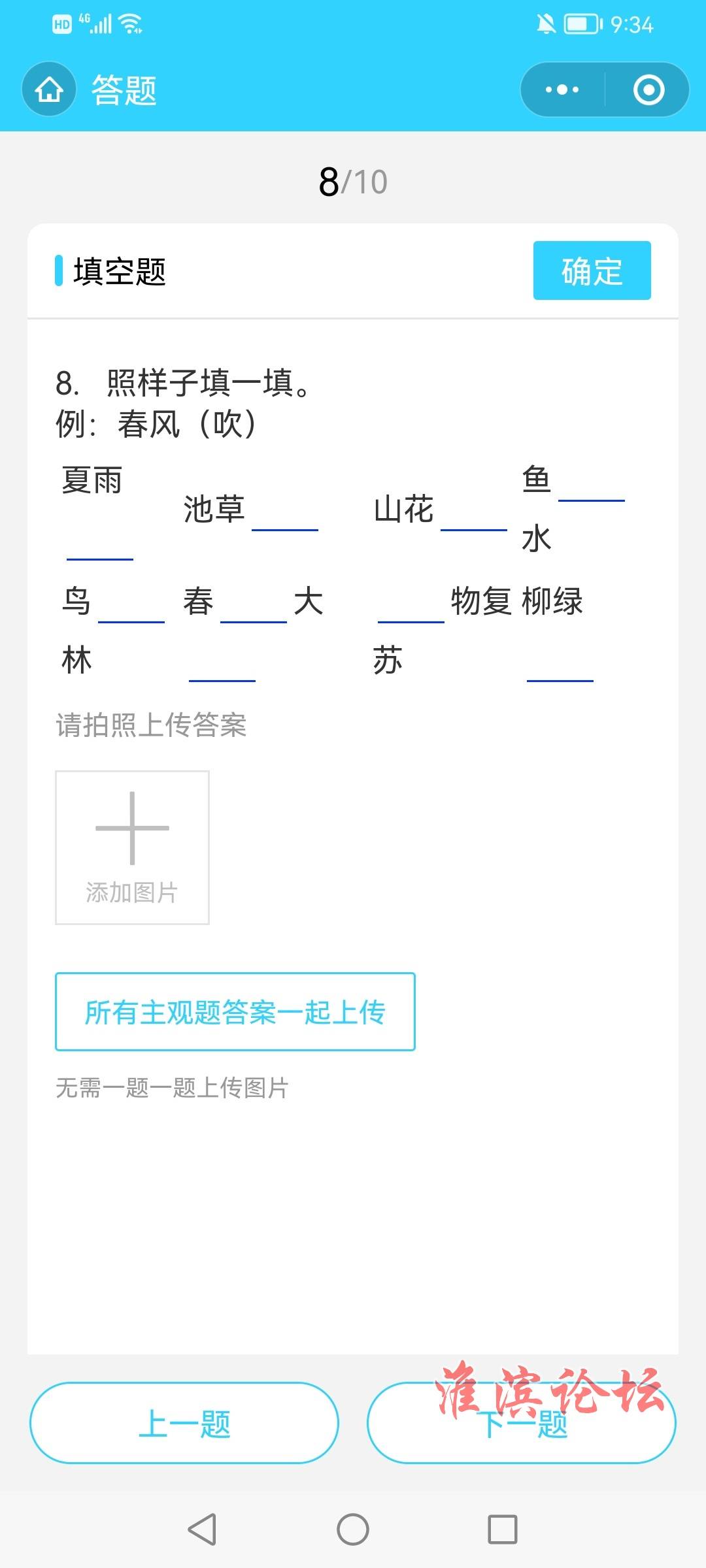
Task: Go to the home page icon
Action: [x=49, y=90]
